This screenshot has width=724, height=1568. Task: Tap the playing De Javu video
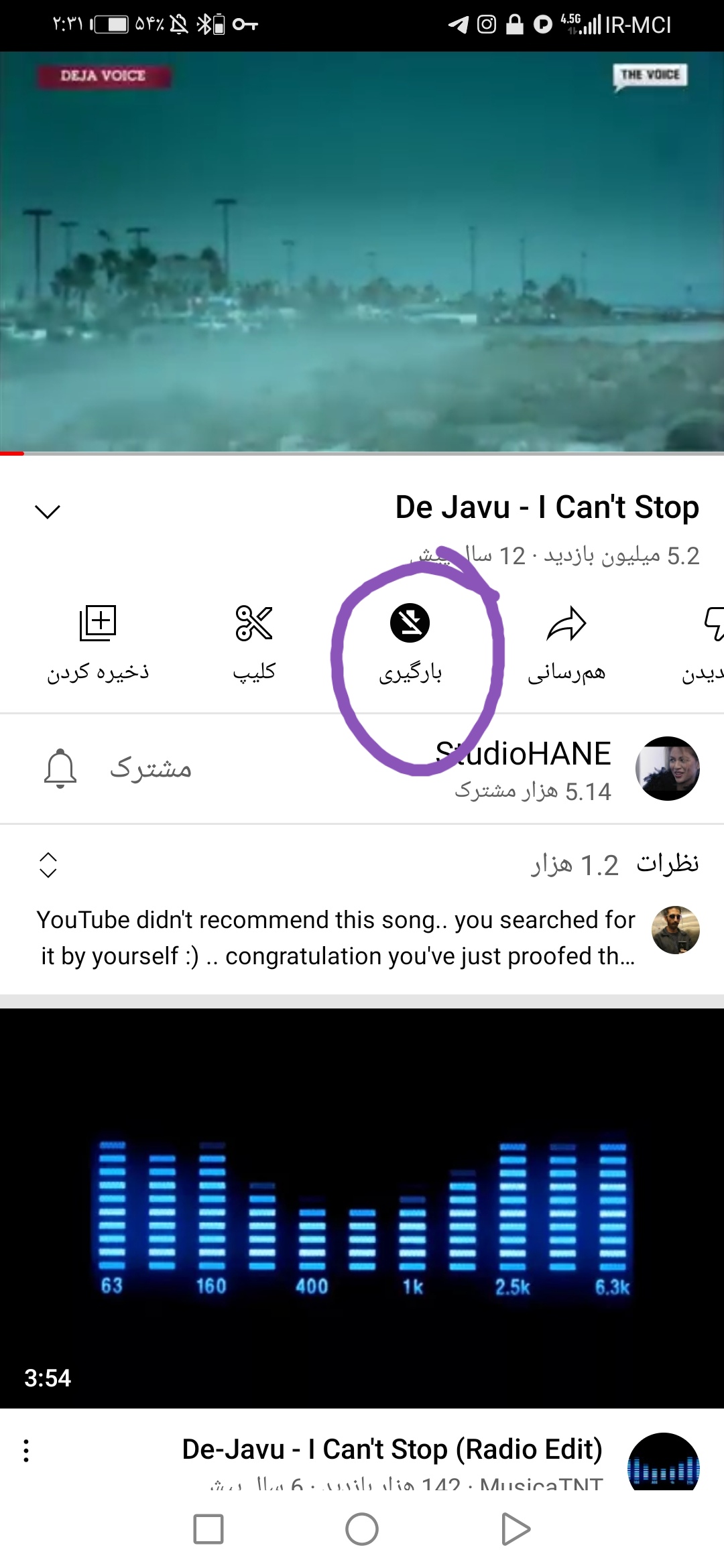[362, 251]
